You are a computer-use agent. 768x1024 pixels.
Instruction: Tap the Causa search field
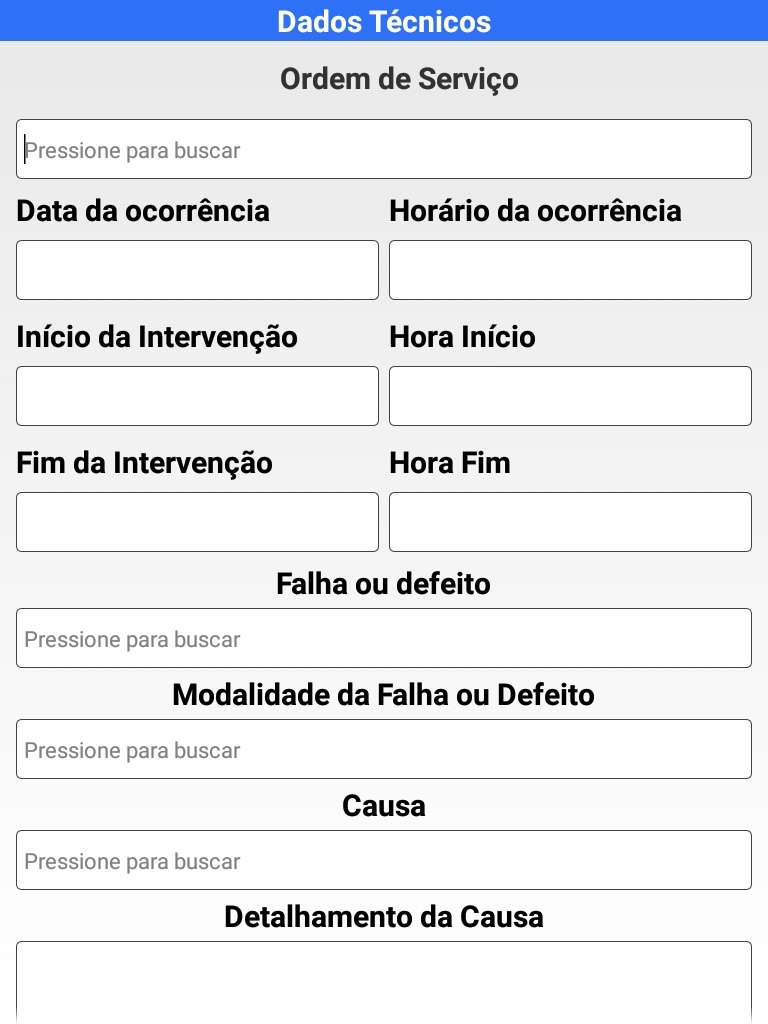(x=384, y=860)
